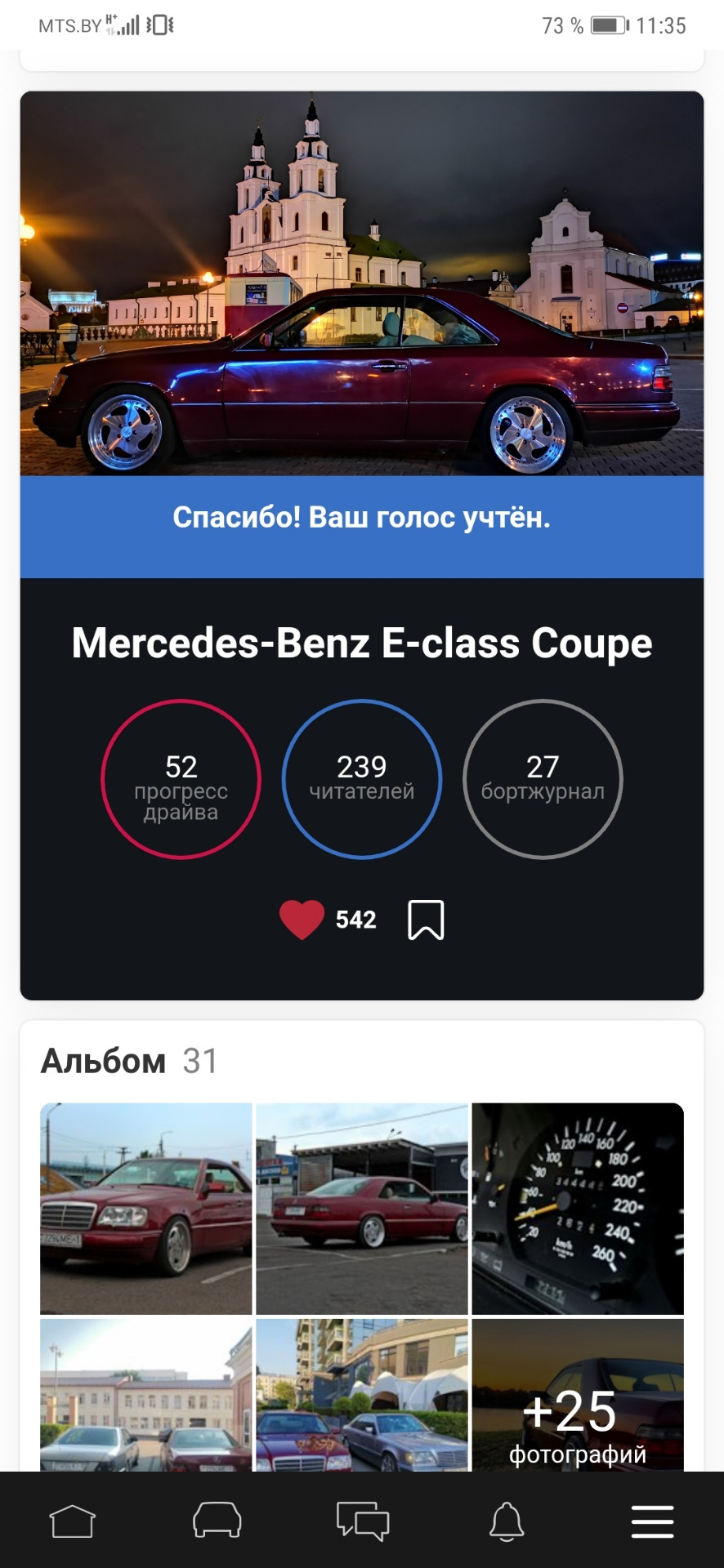Click the red прогресс драйва progress ring
The image size is (724, 1568).
pos(181,780)
